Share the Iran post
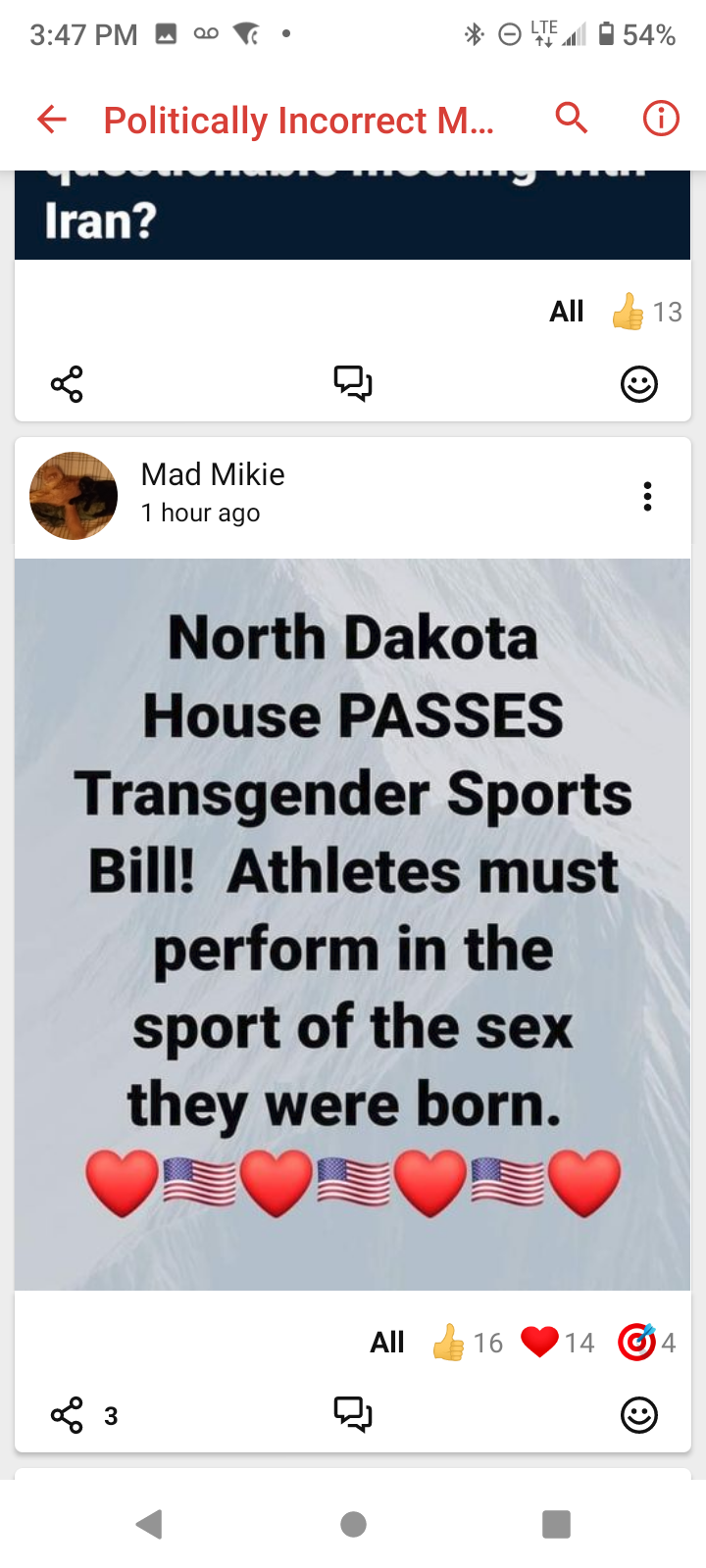This screenshot has height=1568, width=706. (x=67, y=384)
